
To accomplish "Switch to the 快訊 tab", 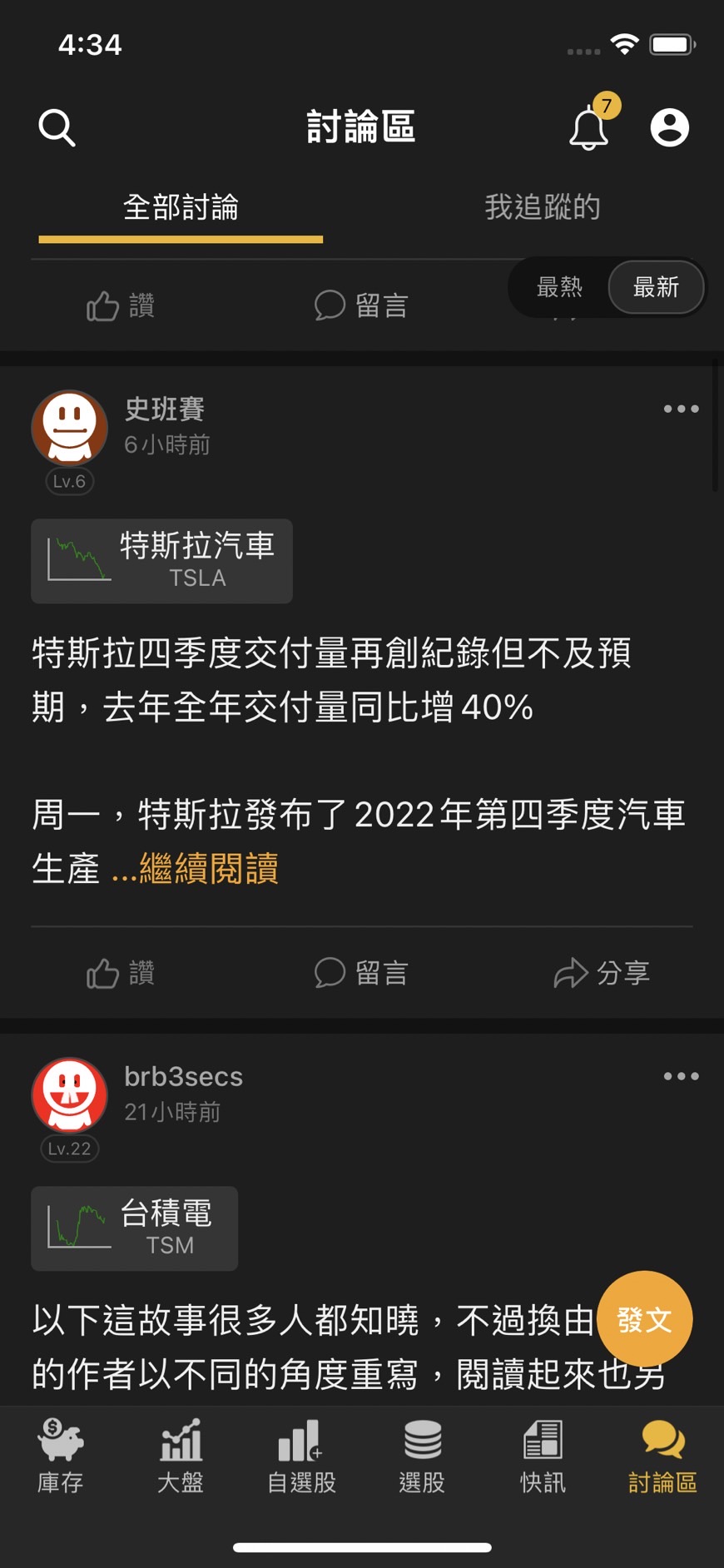I will [543, 1456].
